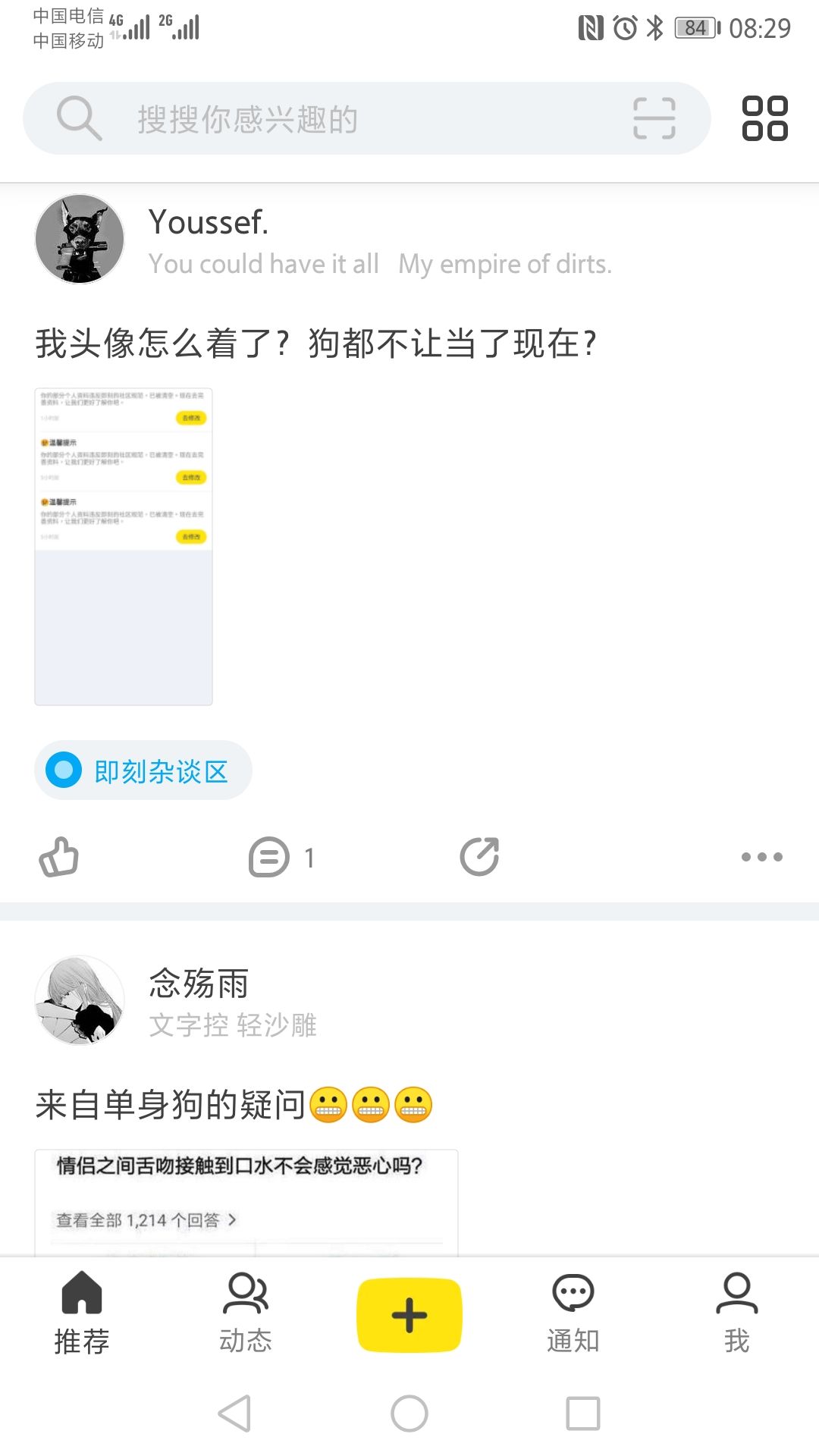
Task: Switch to the 通知 tab
Action: [x=573, y=1313]
